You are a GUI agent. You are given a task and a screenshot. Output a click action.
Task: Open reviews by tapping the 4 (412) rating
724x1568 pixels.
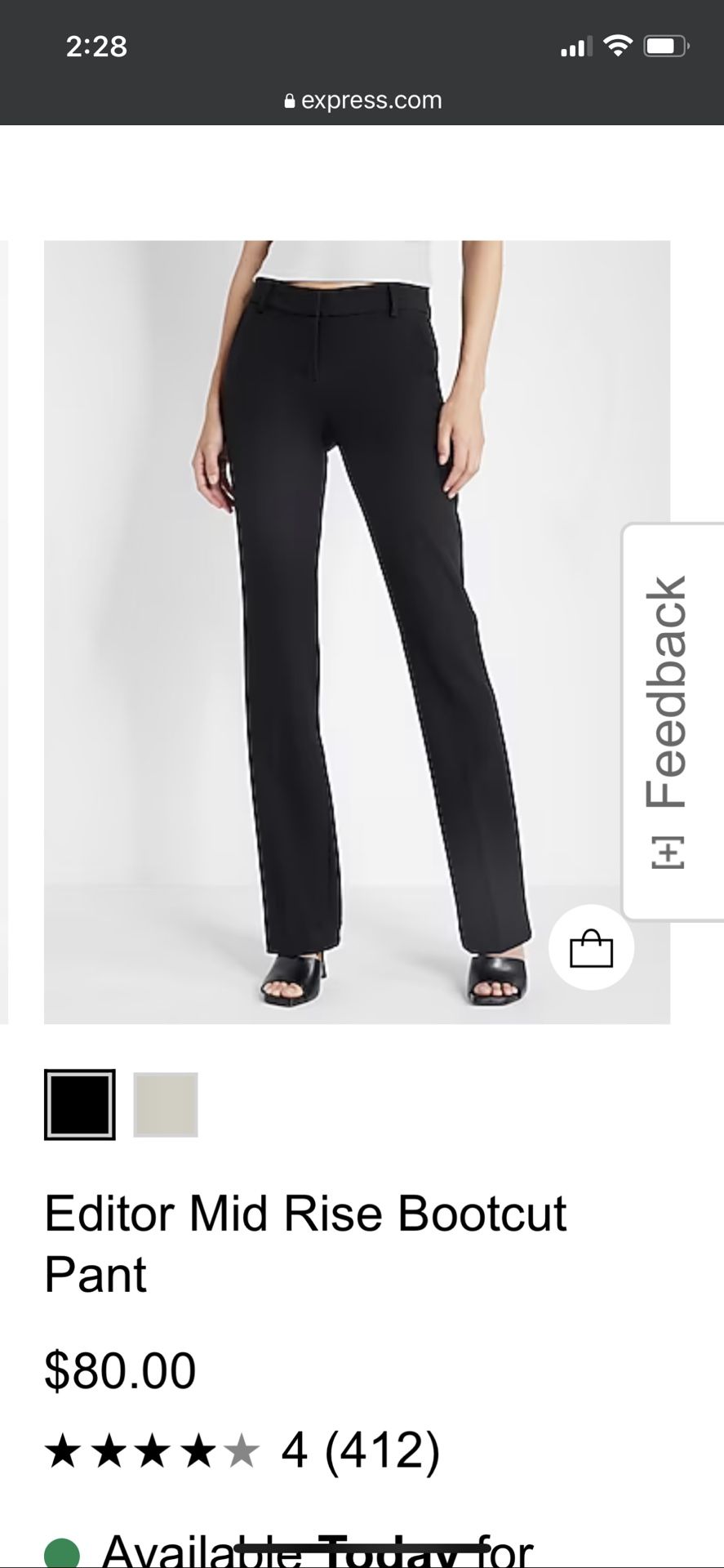pos(362,1450)
